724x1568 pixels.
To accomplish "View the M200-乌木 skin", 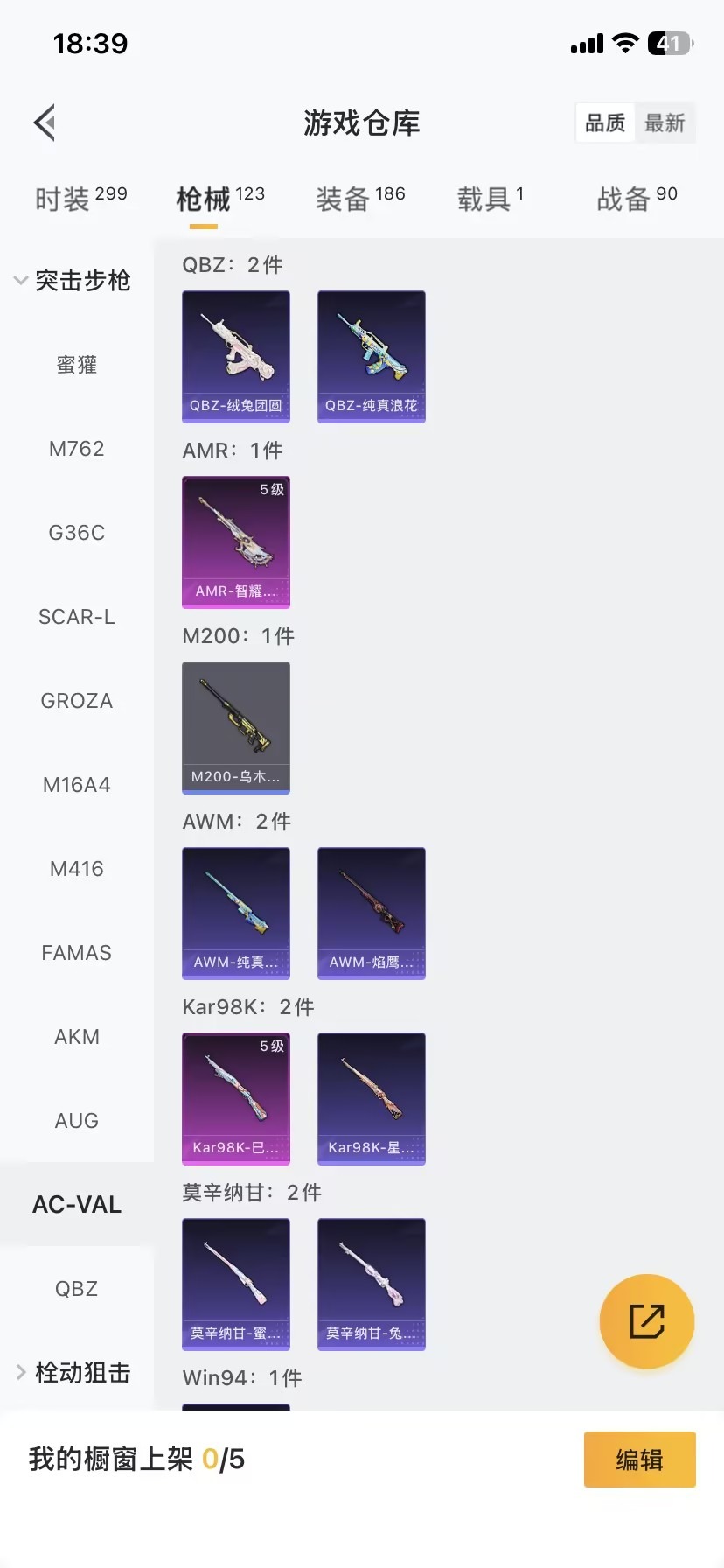I will pos(236,727).
